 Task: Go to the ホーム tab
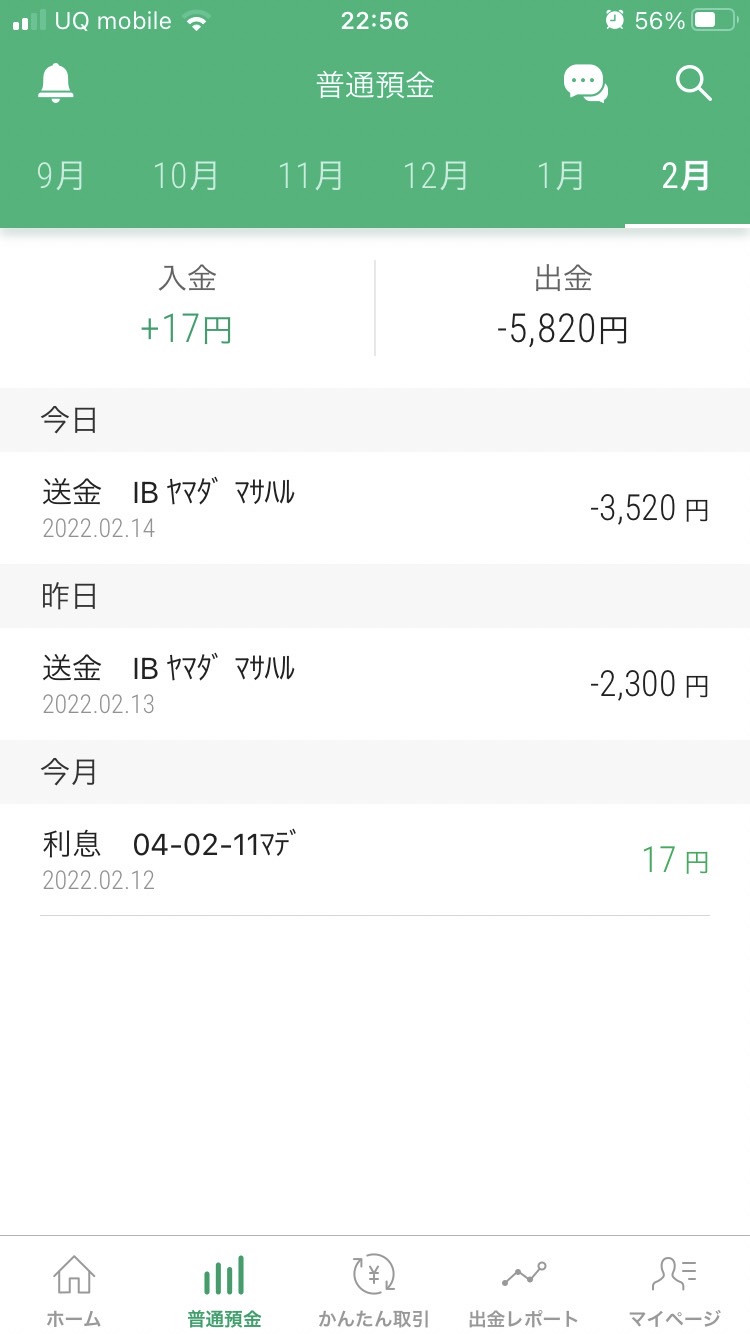tap(75, 1290)
